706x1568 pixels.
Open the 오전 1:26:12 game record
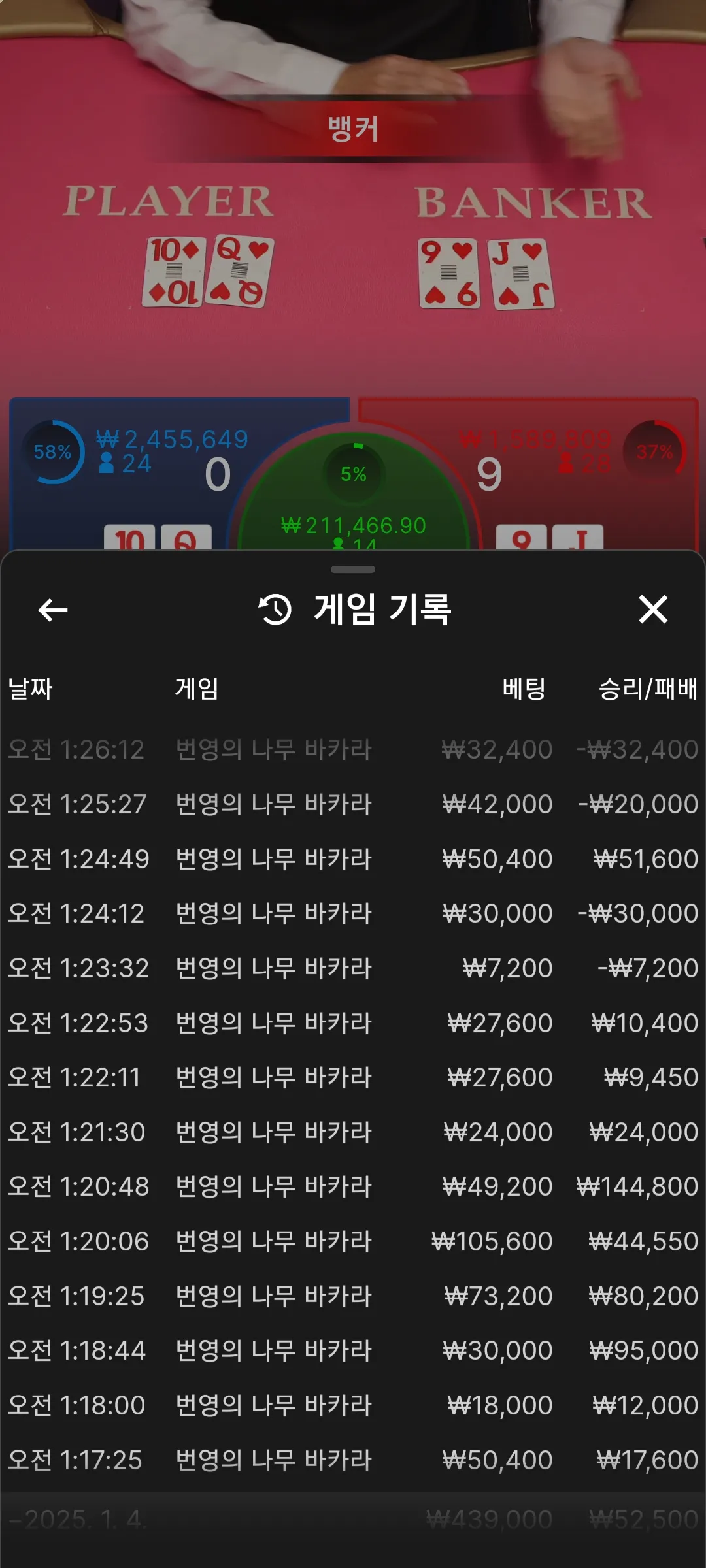tap(353, 749)
